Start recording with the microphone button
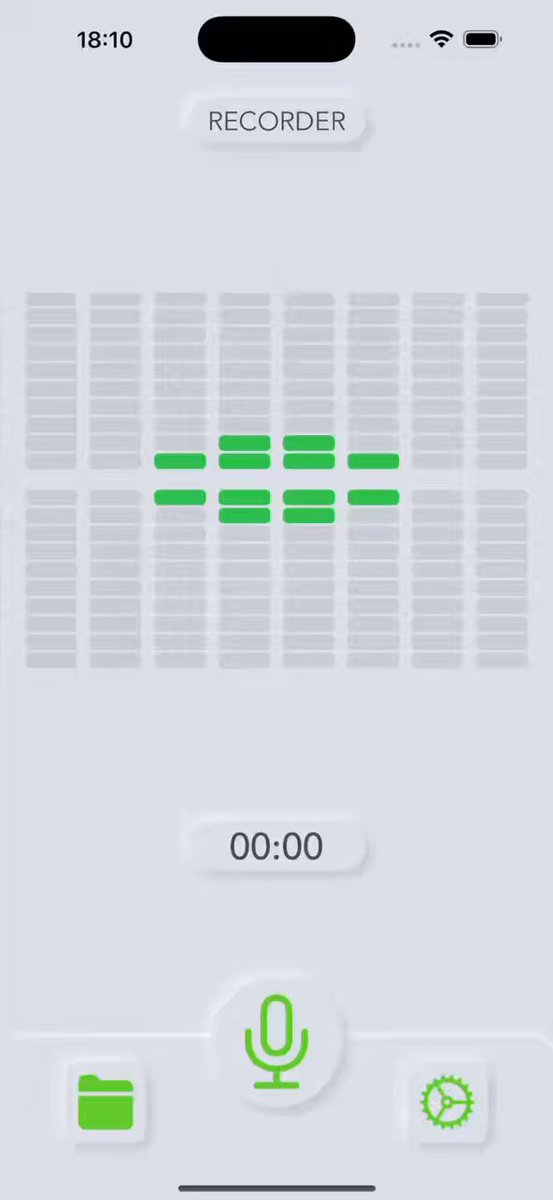The width and height of the screenshot is (553, 1200). pyautogui.click(x=276, y=1041)
